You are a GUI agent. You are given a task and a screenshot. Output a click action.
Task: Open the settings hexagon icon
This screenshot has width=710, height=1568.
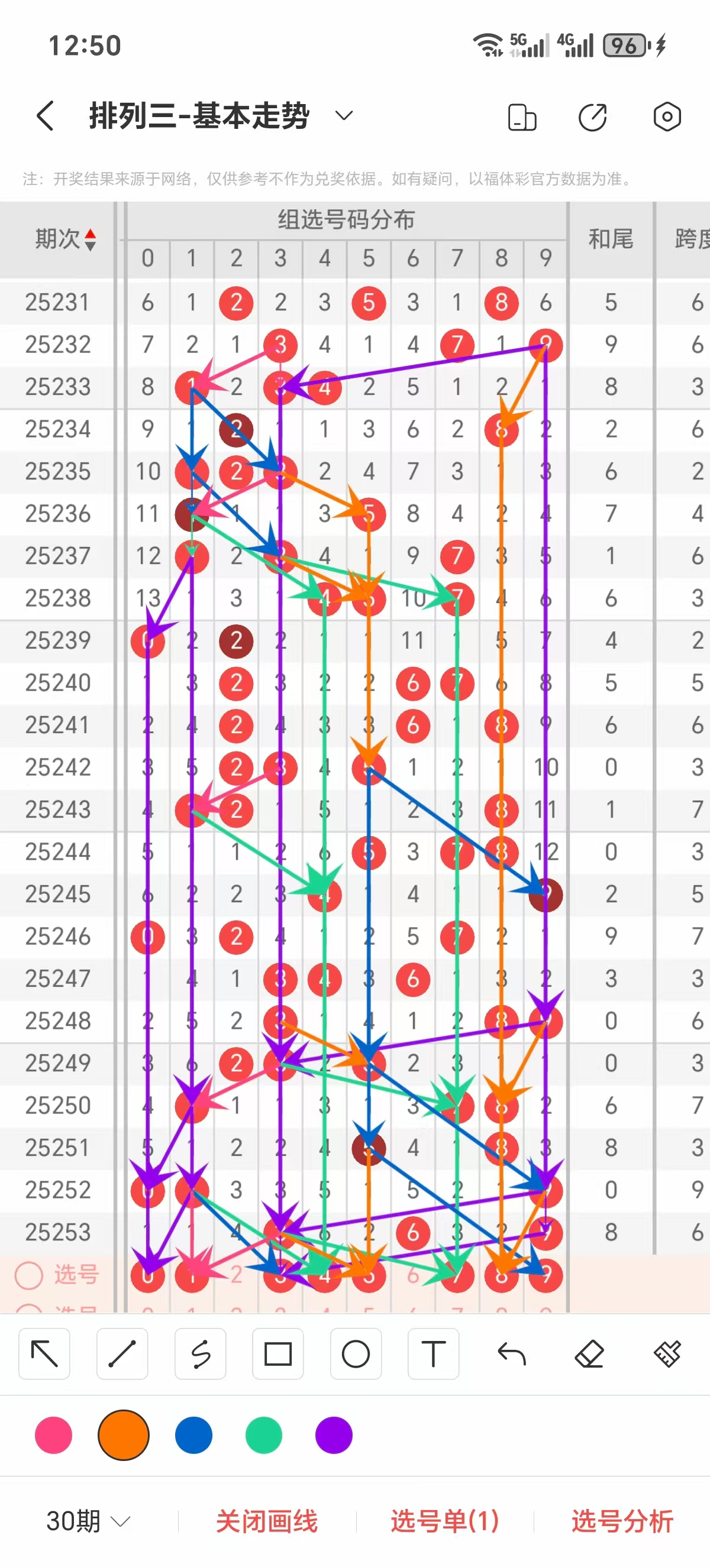(x=667, y=116)
